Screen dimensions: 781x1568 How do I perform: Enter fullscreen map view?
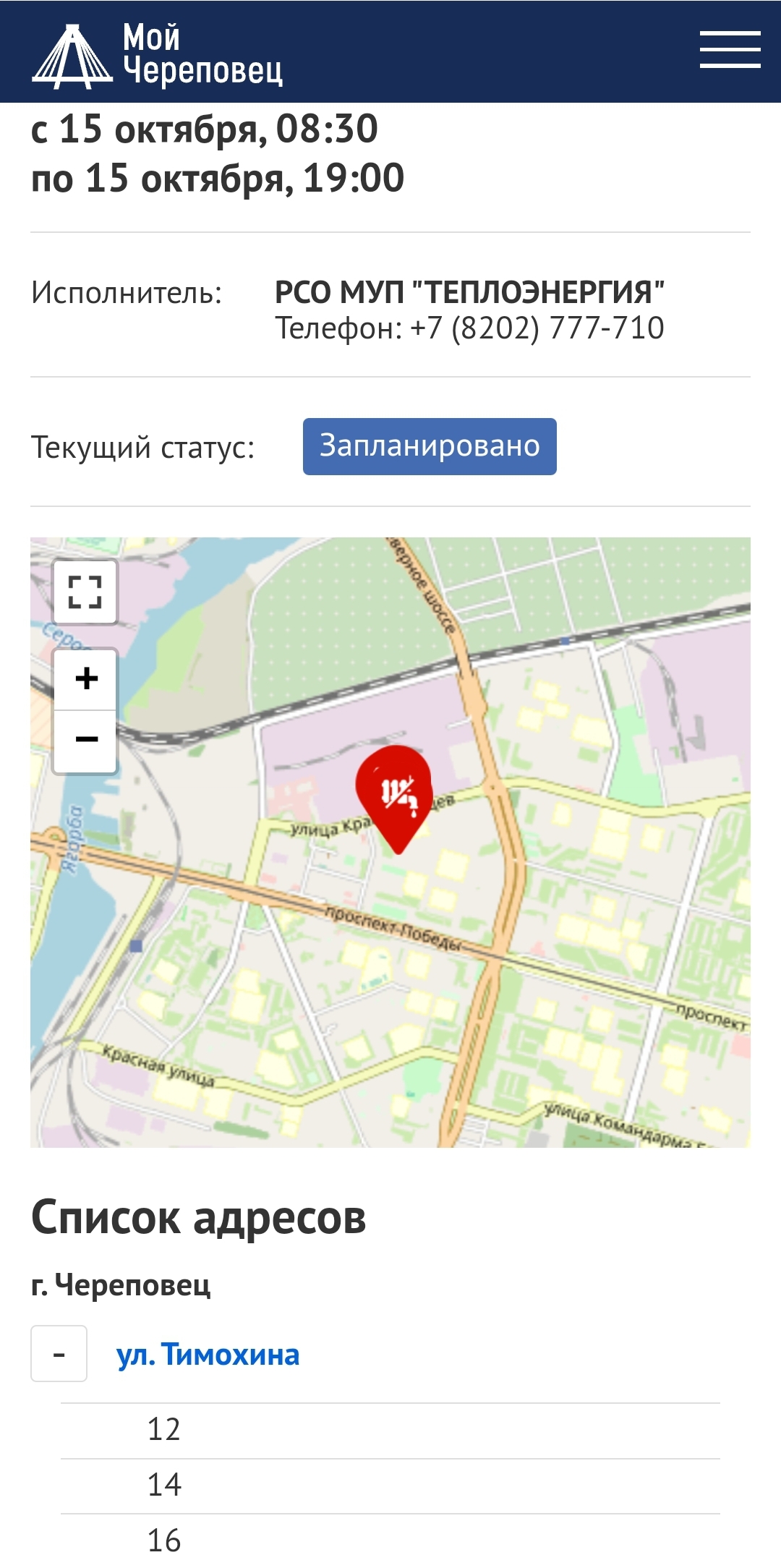[85, 592]
